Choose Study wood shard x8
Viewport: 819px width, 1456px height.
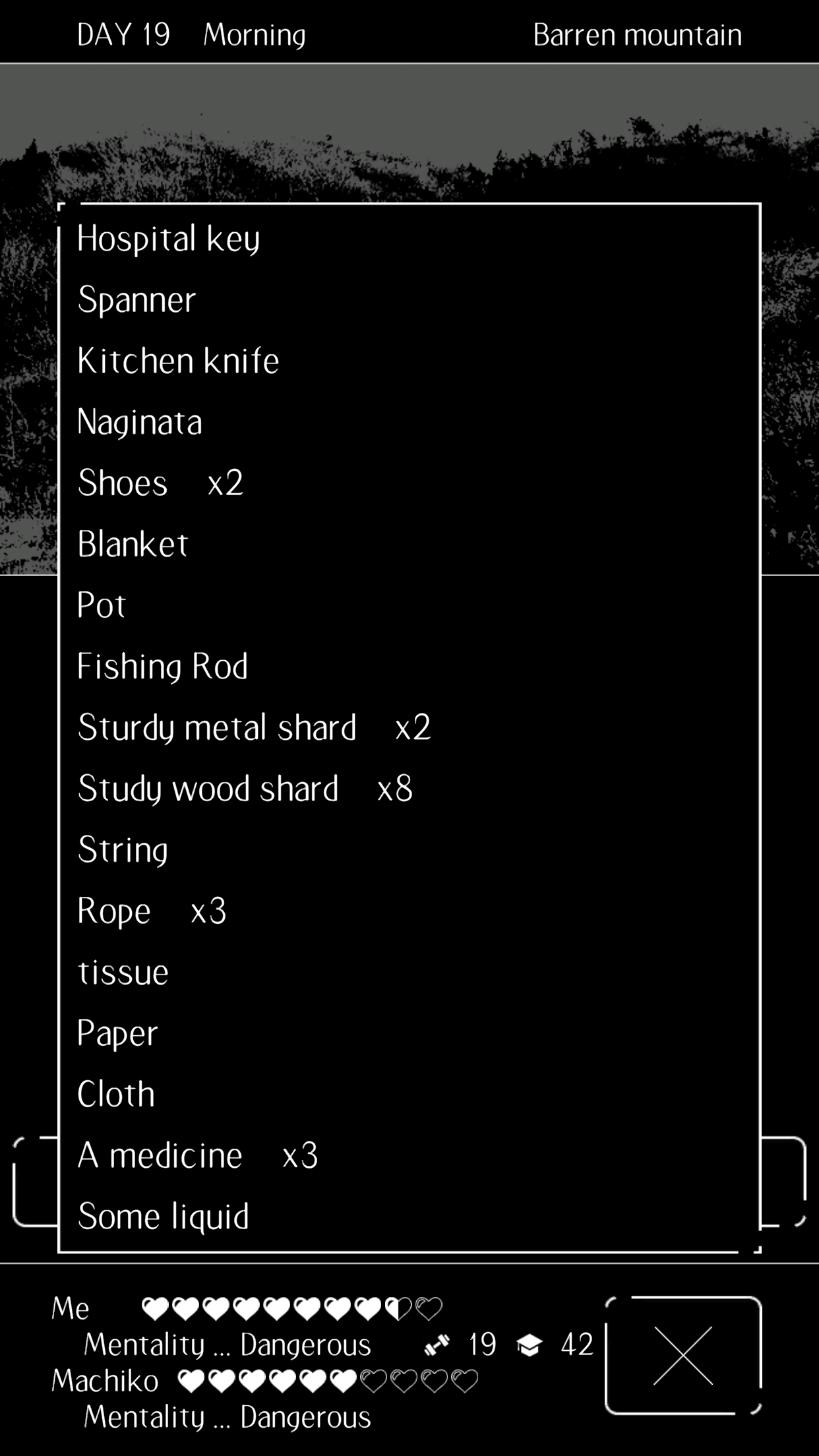pos(409,789)
